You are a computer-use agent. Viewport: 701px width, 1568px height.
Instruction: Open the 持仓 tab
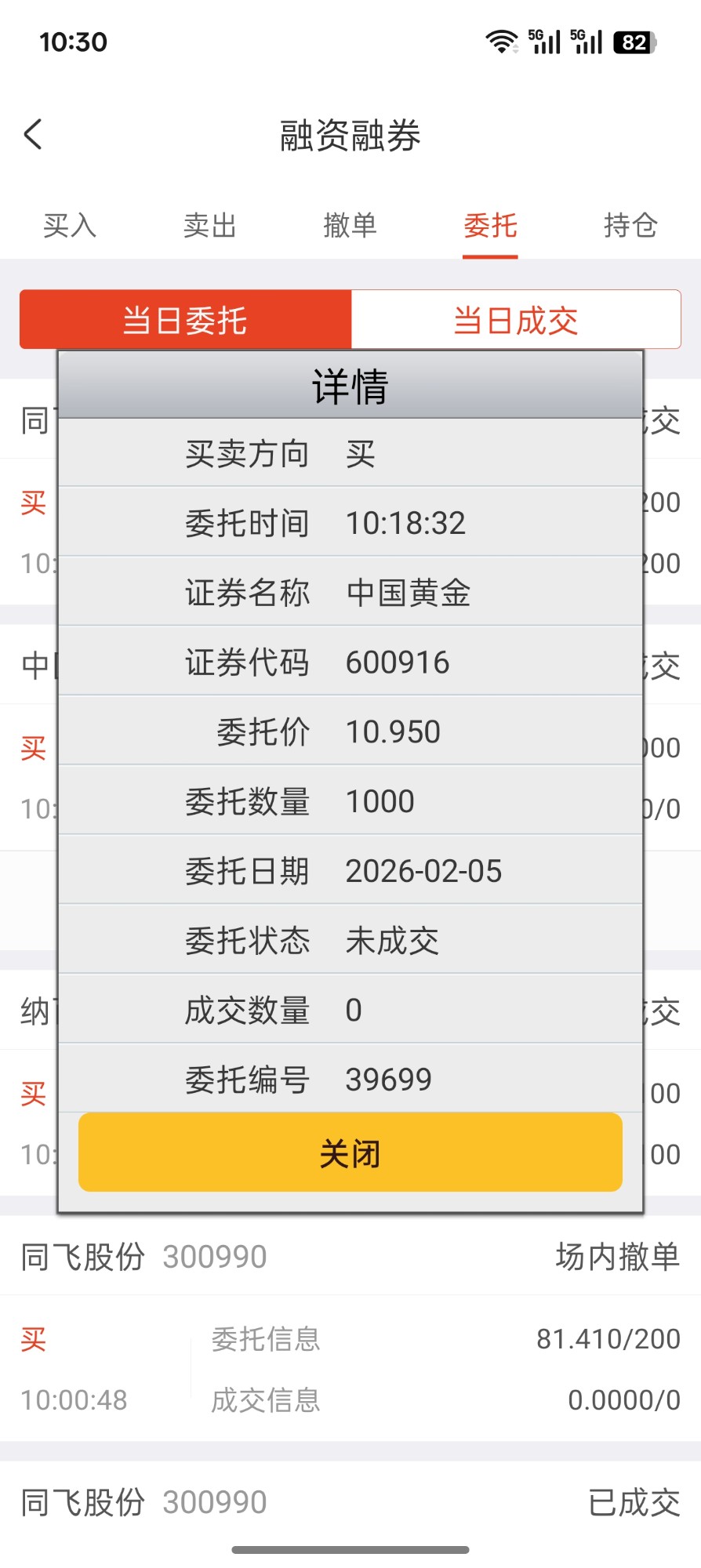(630, 226)
